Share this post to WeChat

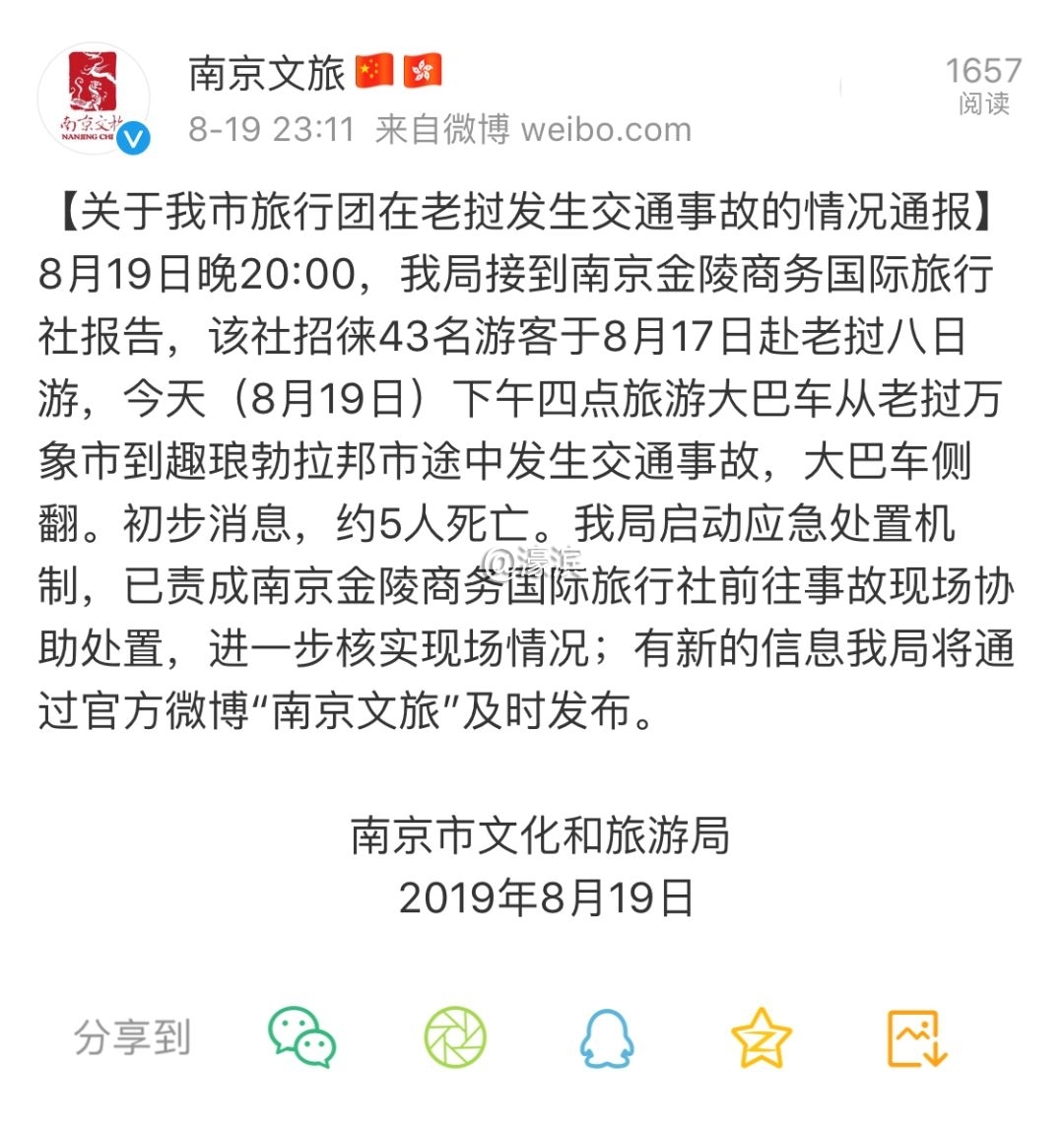(301, 1037)
